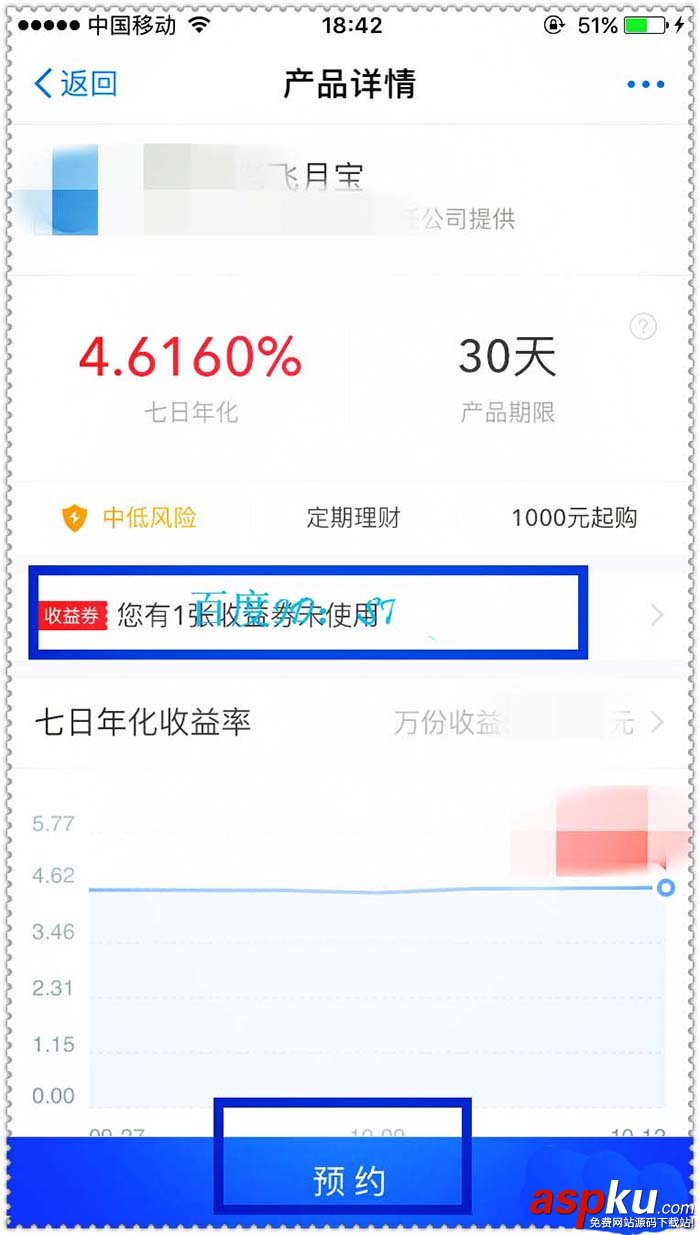Tap the 预约 reserve button
The height and width of the screenshot is (1235, 700).
[347, 1182]
